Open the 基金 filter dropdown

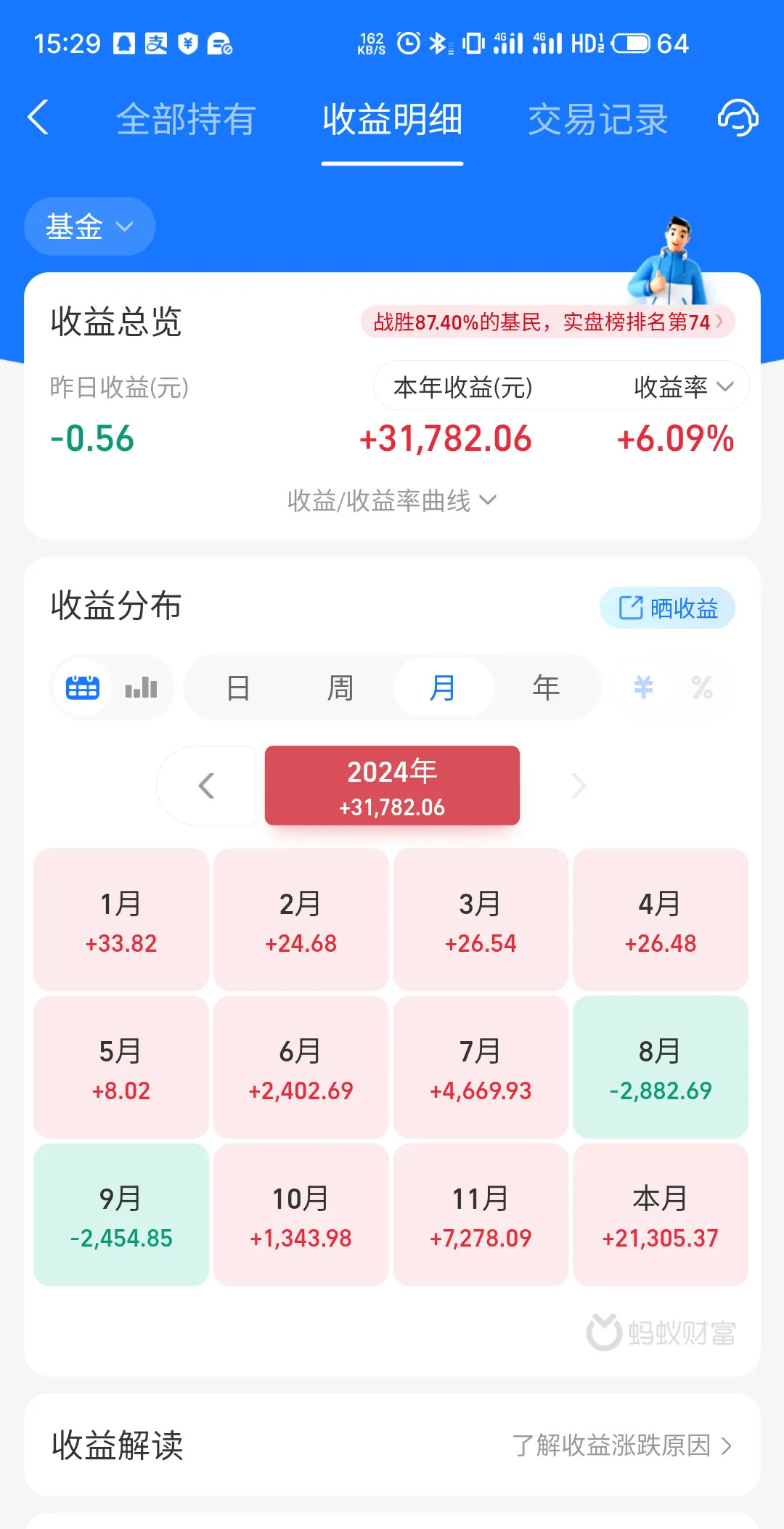point(89,226)
